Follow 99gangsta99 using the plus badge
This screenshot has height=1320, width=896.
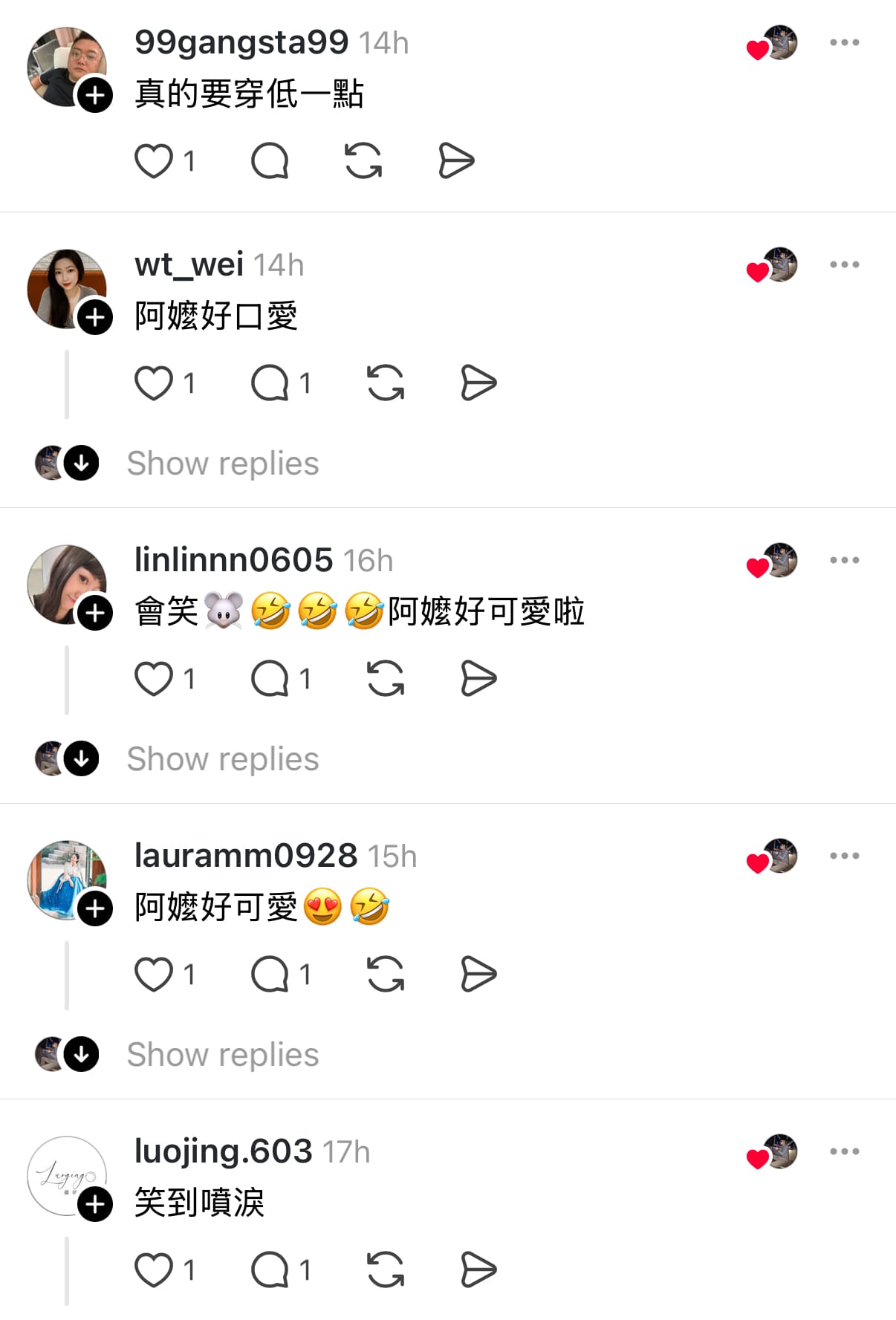point(95,95)
